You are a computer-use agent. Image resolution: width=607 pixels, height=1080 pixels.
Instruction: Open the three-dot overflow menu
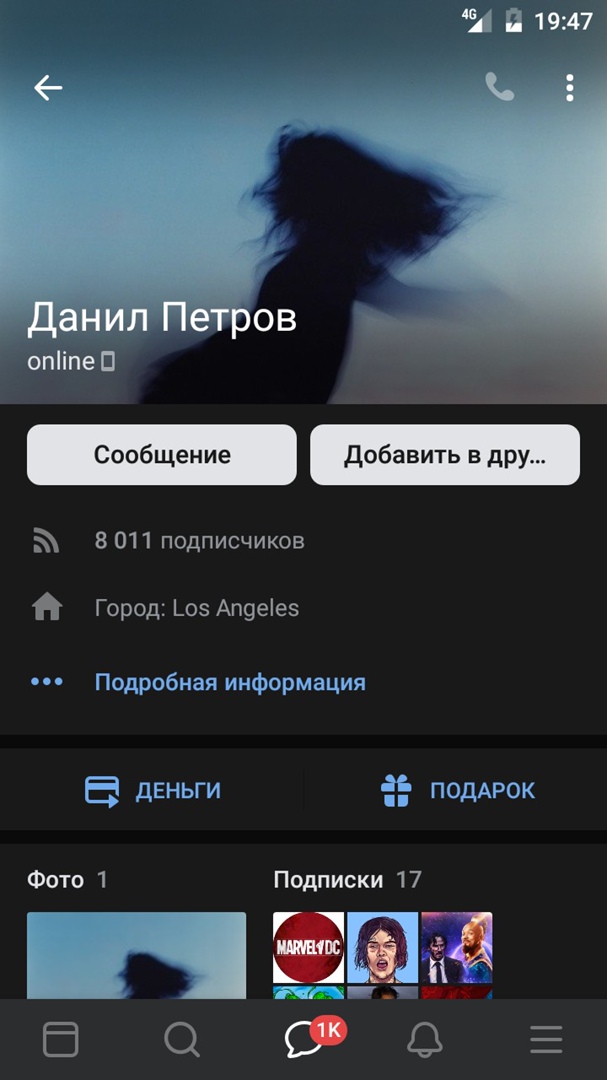tap(569, 88)
